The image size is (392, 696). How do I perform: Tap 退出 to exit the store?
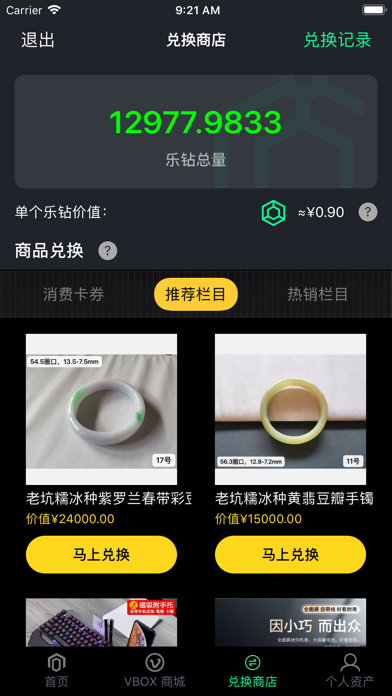[38, 40]
